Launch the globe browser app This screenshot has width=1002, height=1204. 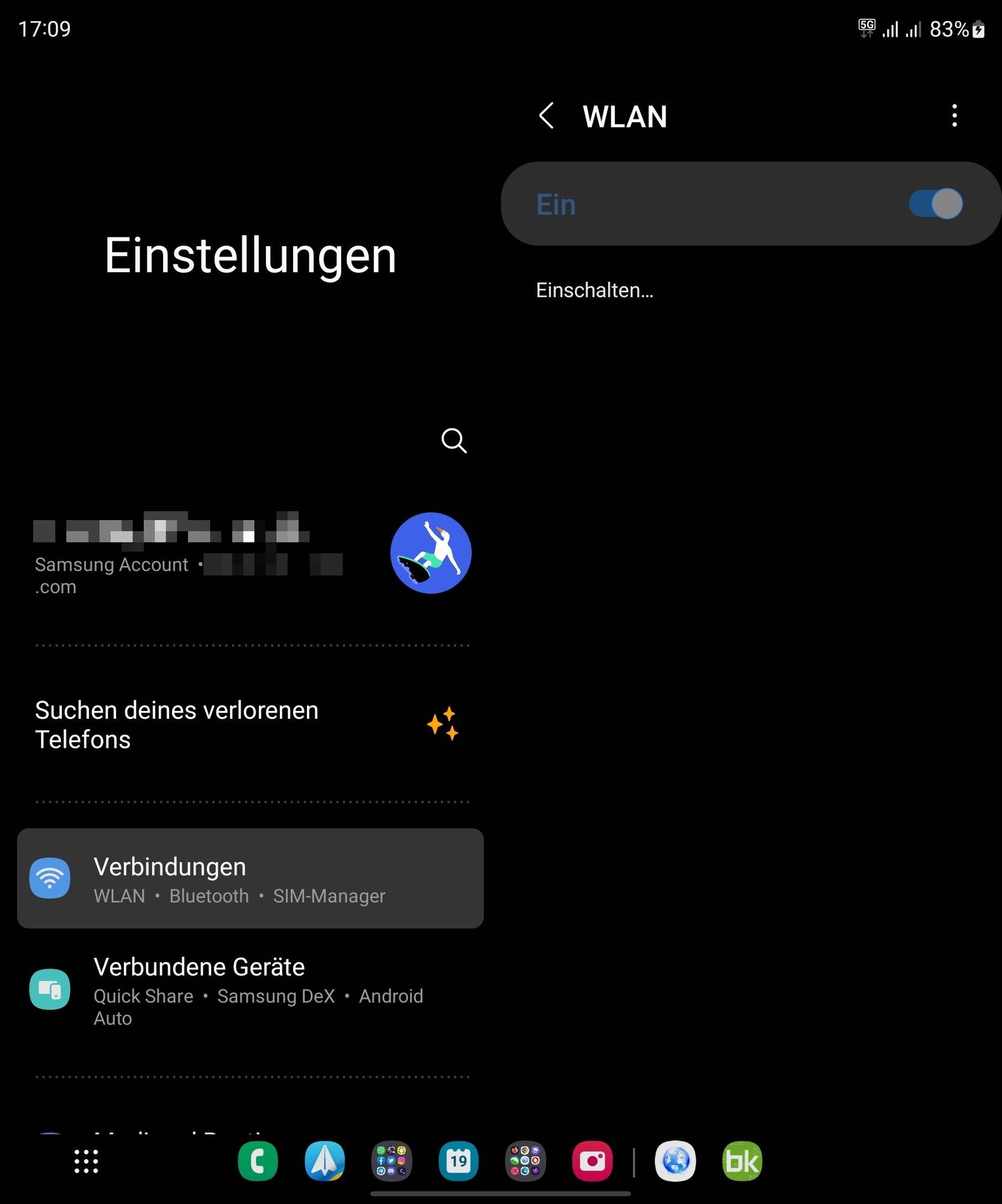675,1161
